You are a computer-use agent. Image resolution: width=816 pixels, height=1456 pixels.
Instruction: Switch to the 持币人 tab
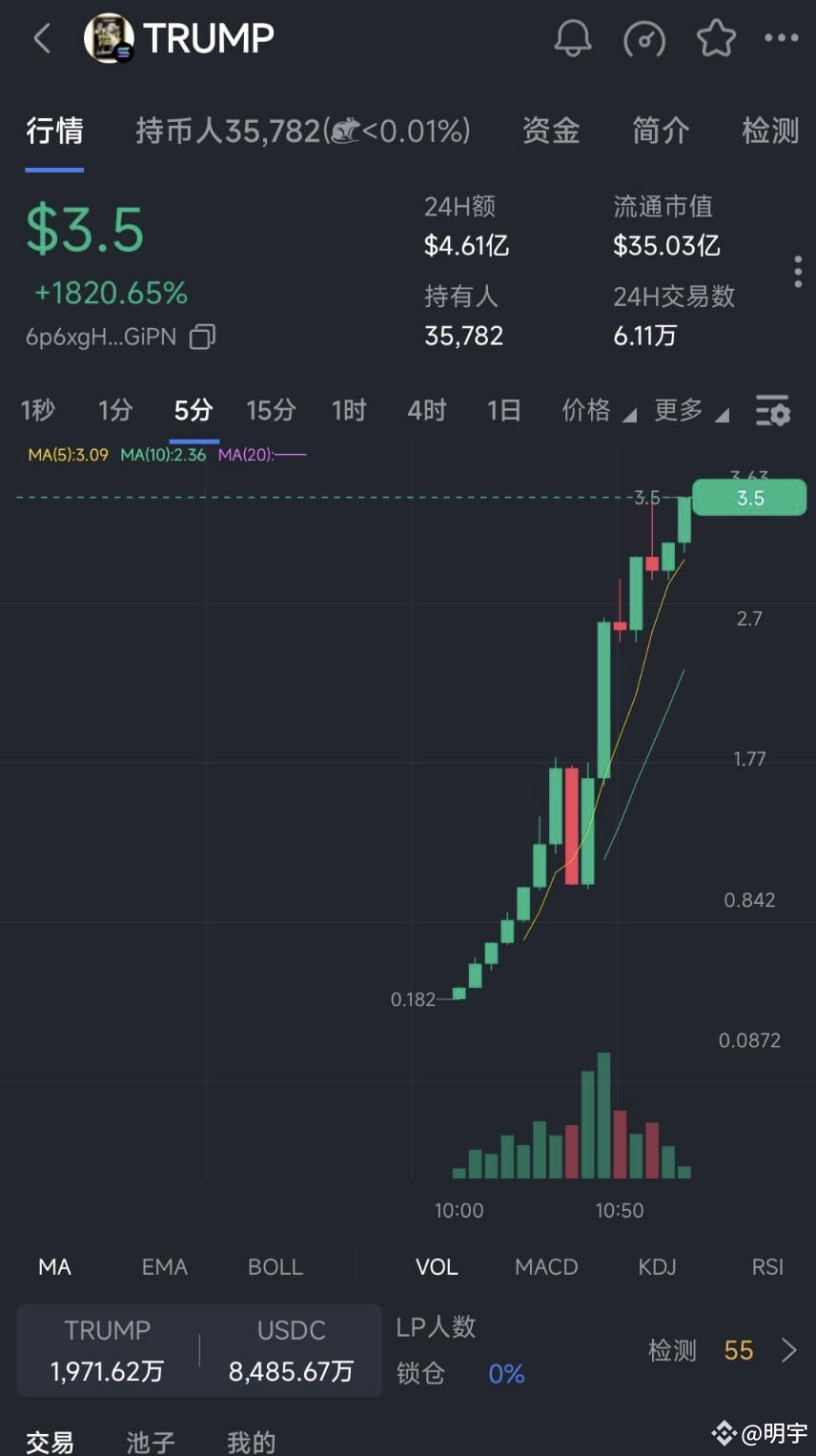click(303, 131)
